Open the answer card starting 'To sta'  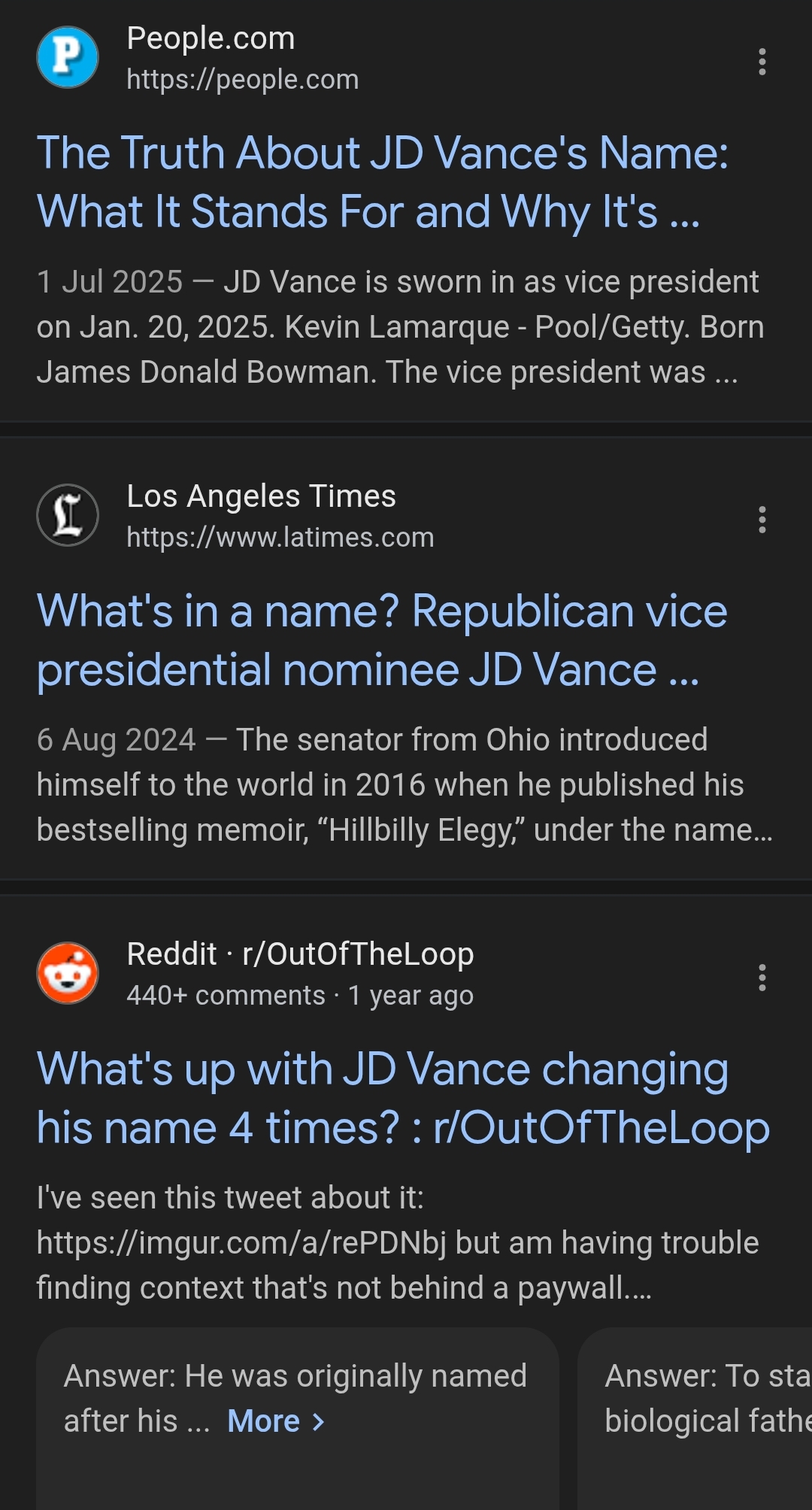(x=695, y=1418)
